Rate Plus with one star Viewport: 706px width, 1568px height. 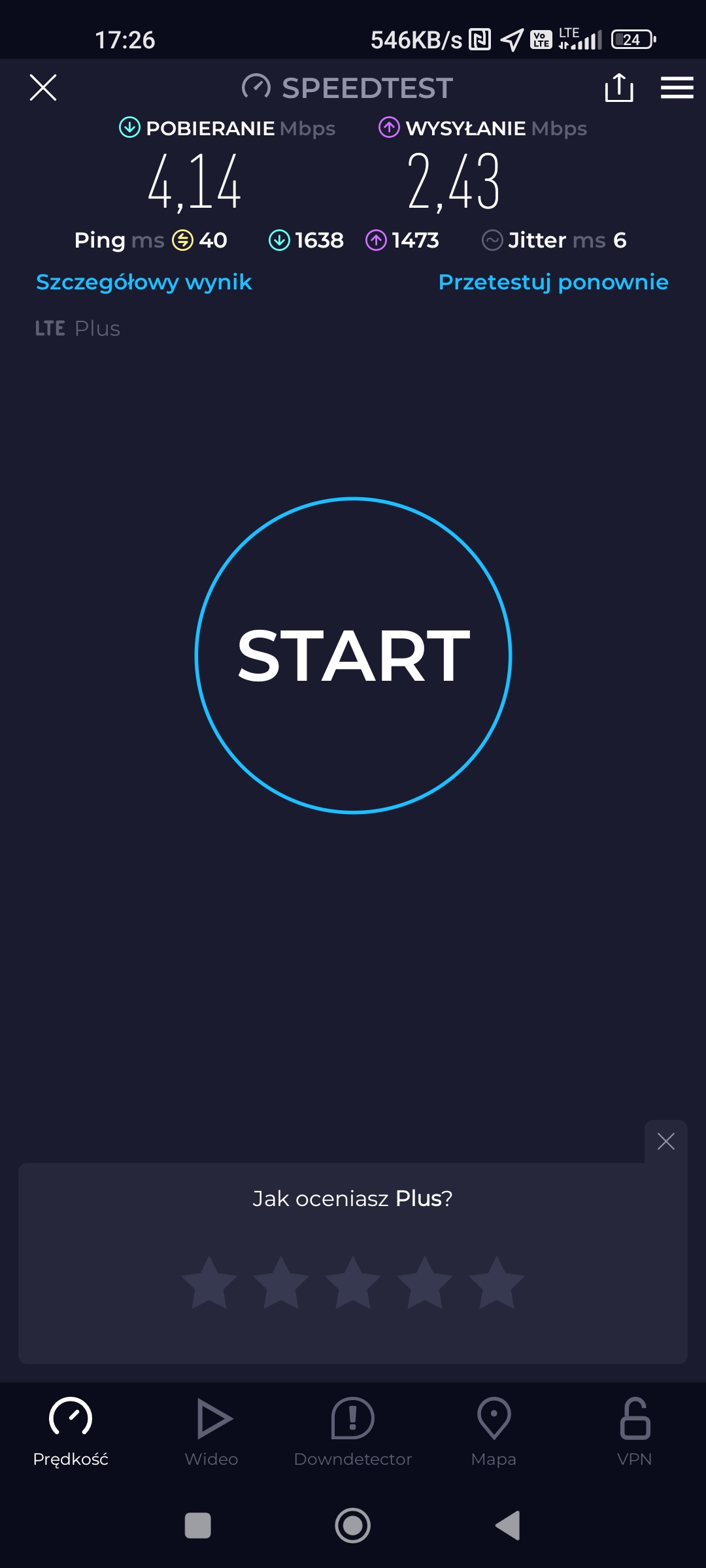(209, 1282)
